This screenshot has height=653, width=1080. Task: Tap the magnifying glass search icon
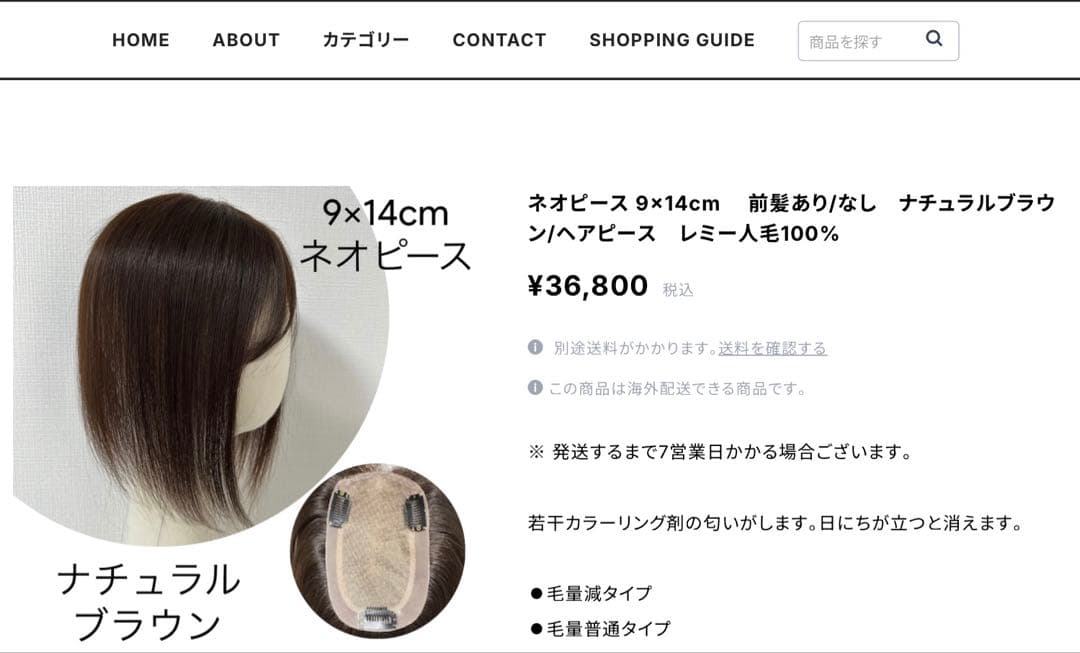(934, 39)
